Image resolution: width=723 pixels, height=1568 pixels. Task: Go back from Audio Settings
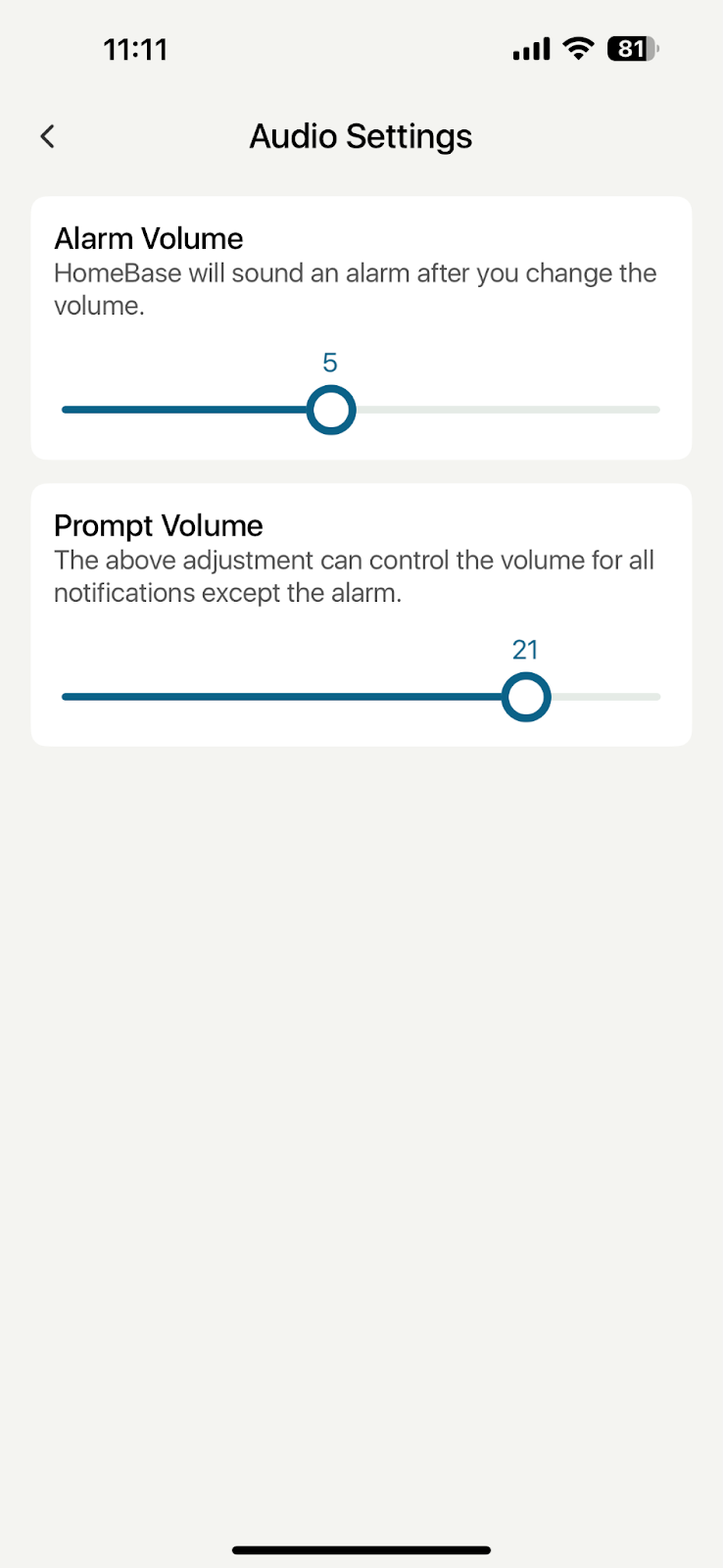(47, 136)
